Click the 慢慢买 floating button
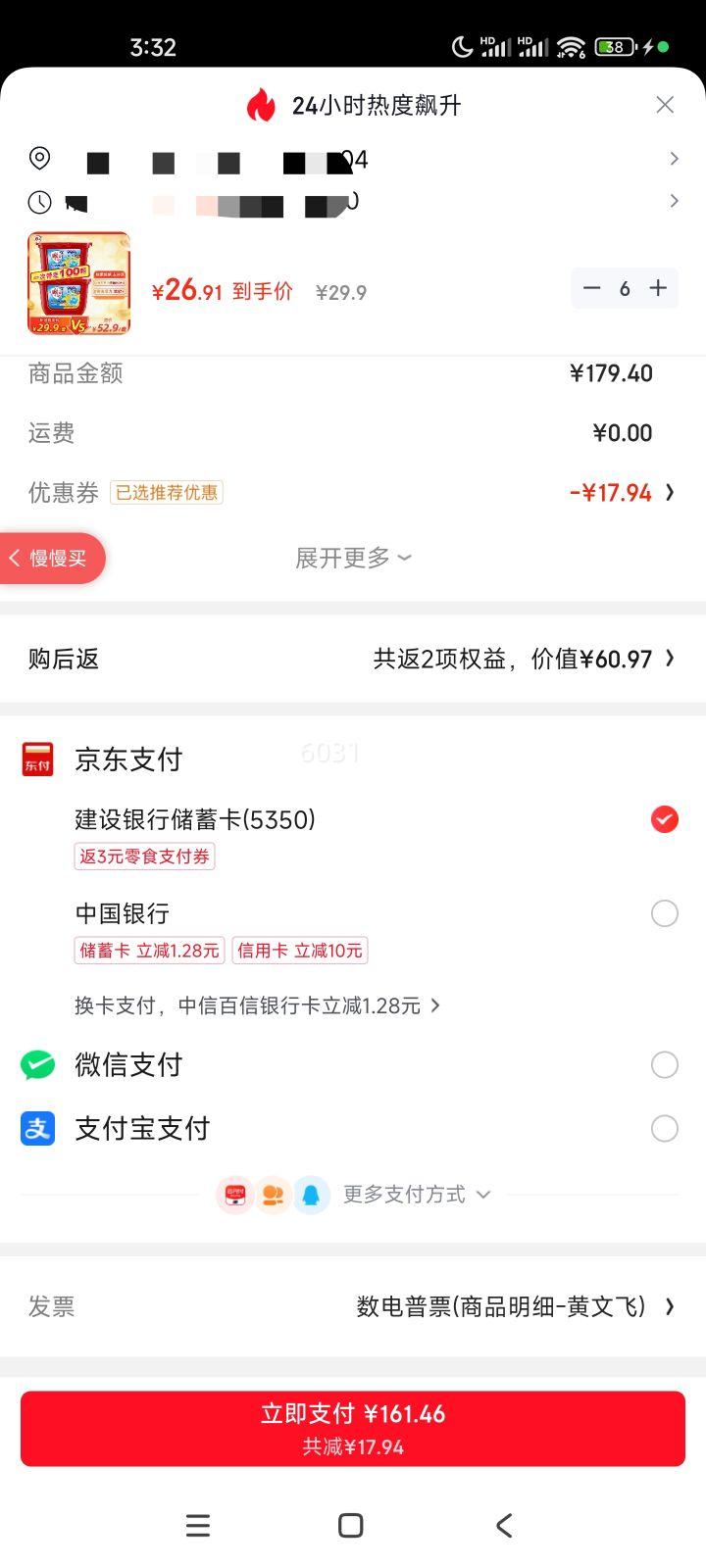This screenshot has height=1568, width=706. pos(49,558)
